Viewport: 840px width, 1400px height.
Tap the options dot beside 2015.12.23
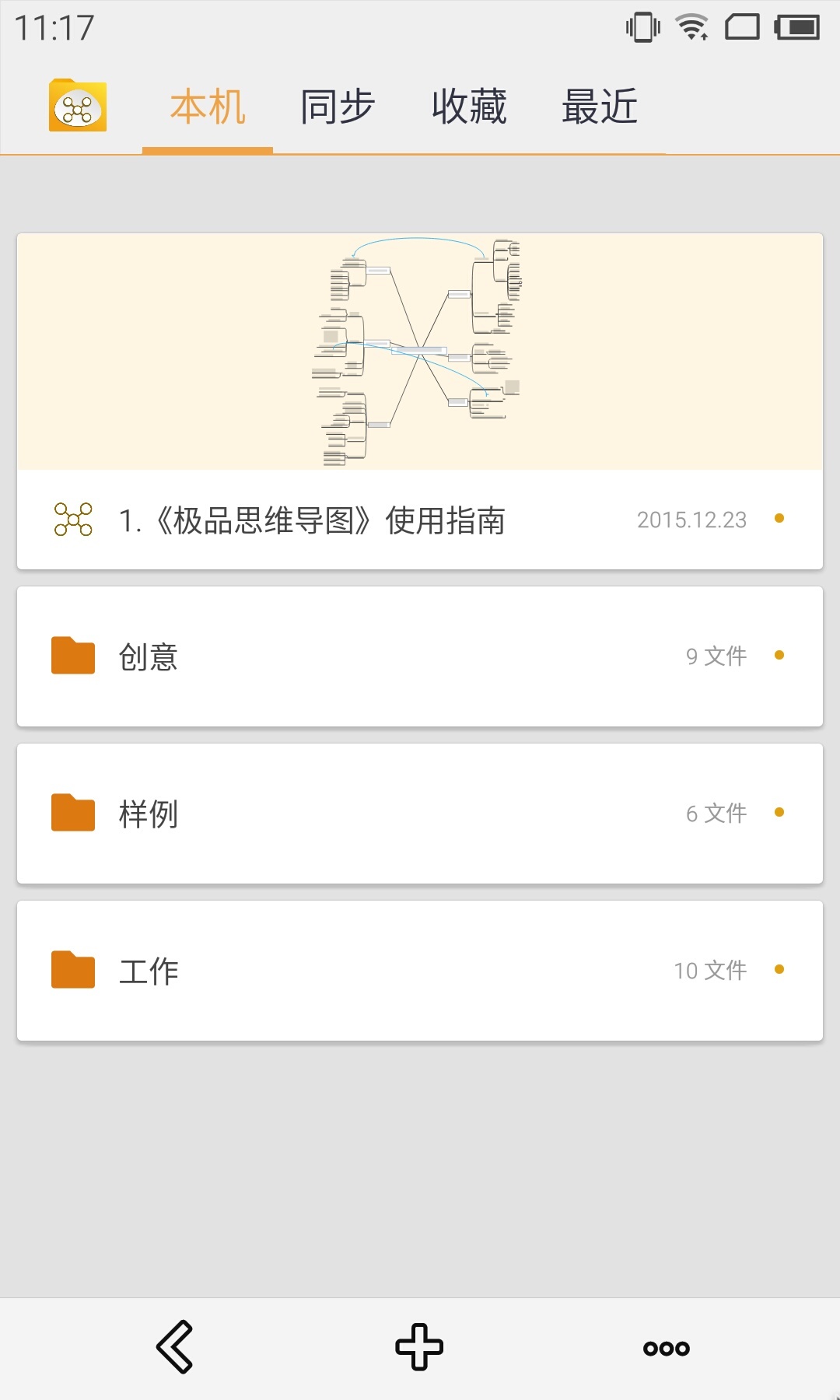[x=779, y=519]
